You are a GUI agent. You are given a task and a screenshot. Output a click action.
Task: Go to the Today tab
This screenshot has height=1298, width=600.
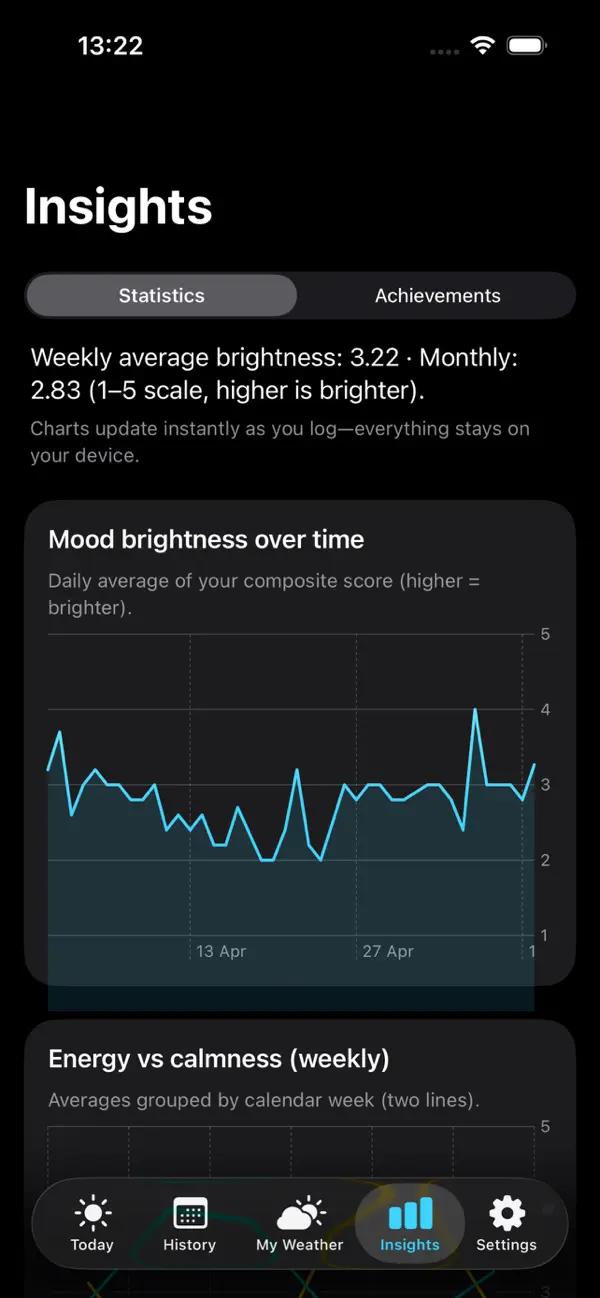(92, 1224)
